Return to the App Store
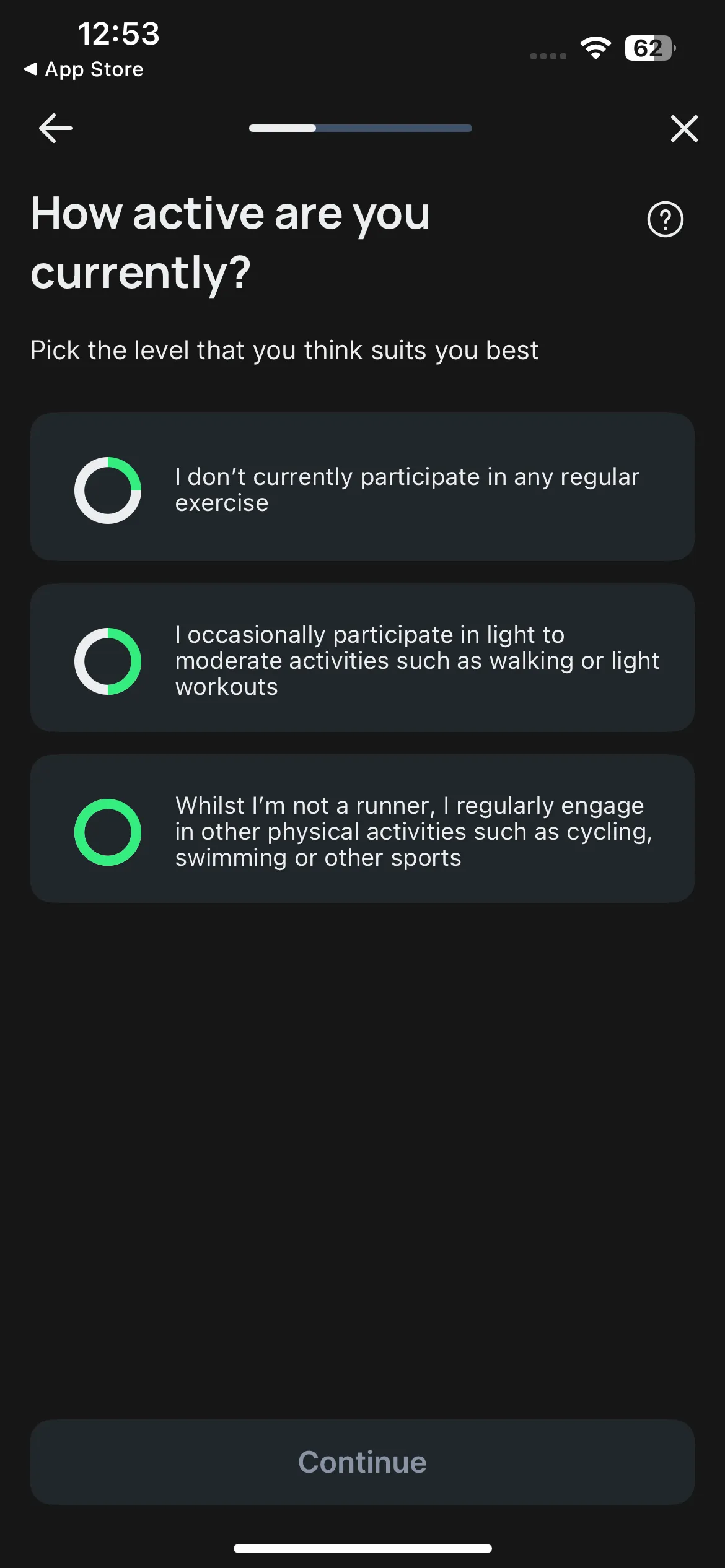 [x=84, y=69]
